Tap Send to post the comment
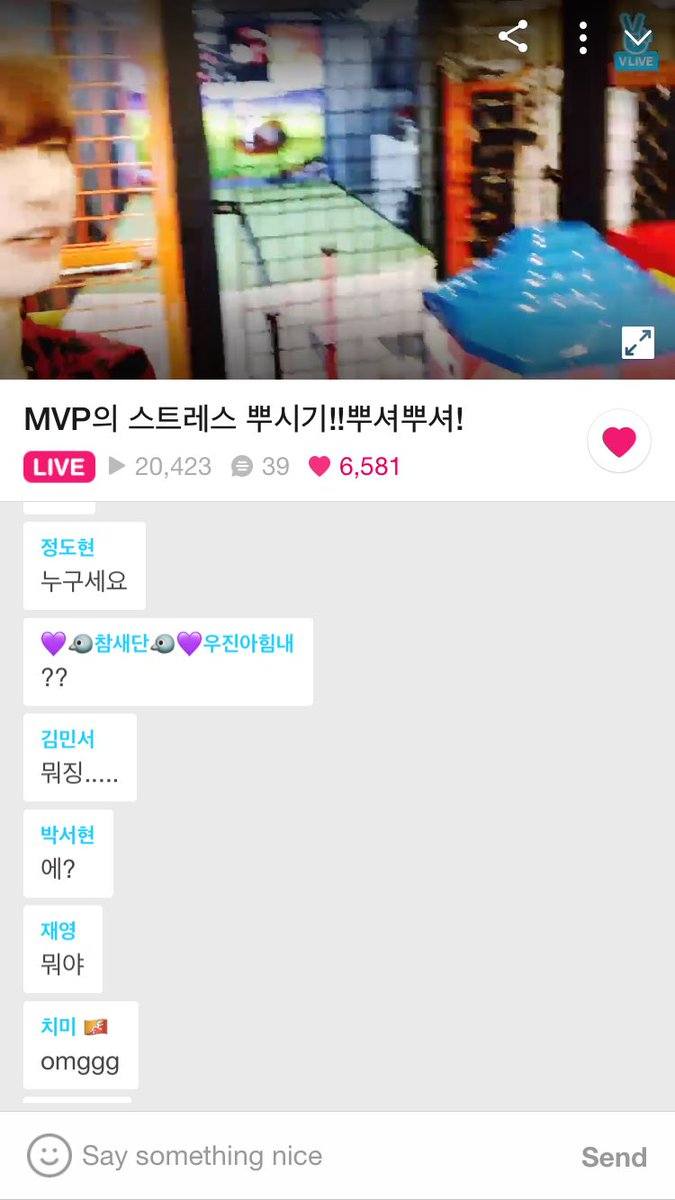This screenshot has height=1200, width=675. coord(614,1157)
